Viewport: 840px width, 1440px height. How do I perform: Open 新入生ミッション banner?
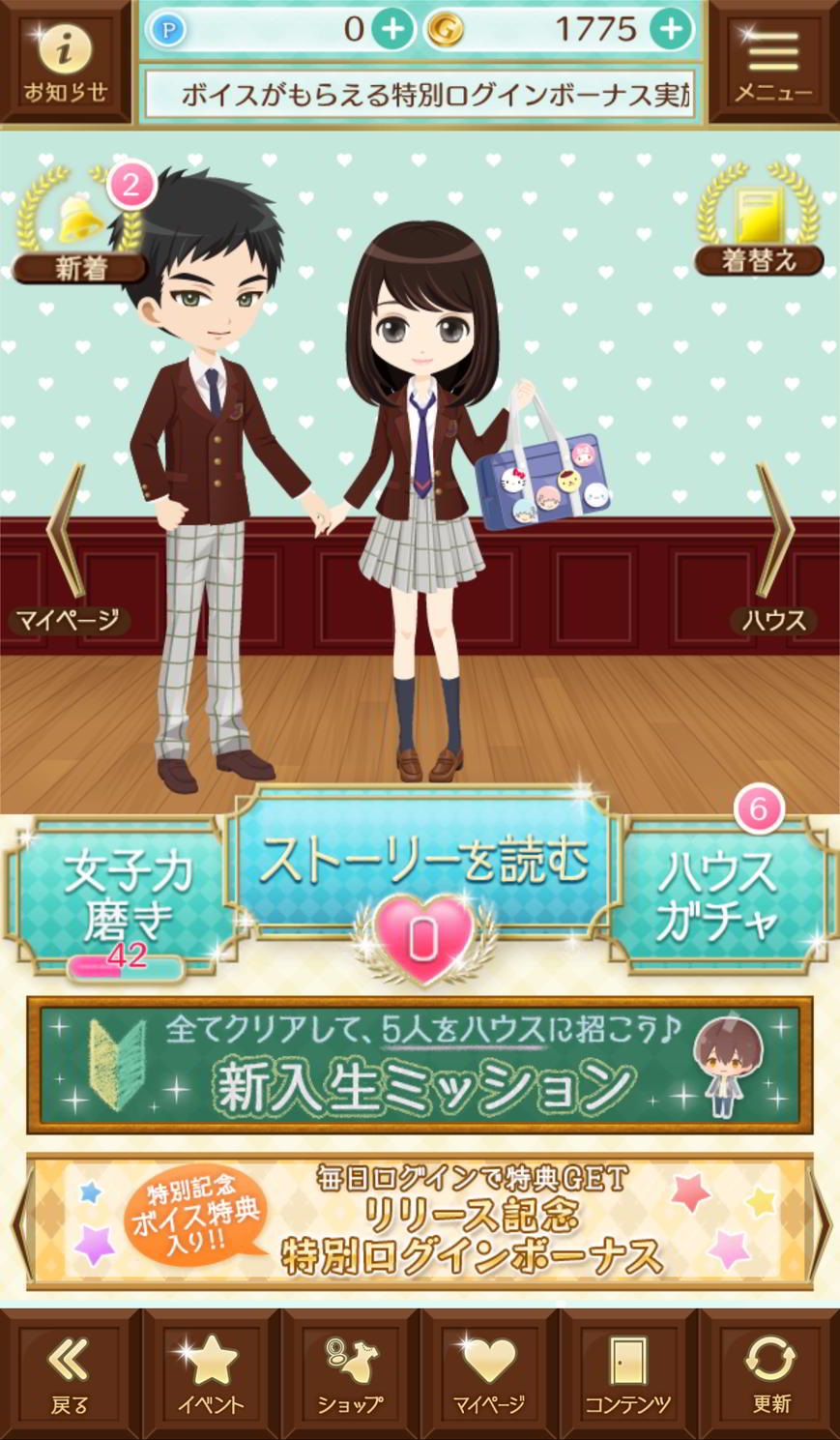pyautogui.click(x=420, y=1065)
